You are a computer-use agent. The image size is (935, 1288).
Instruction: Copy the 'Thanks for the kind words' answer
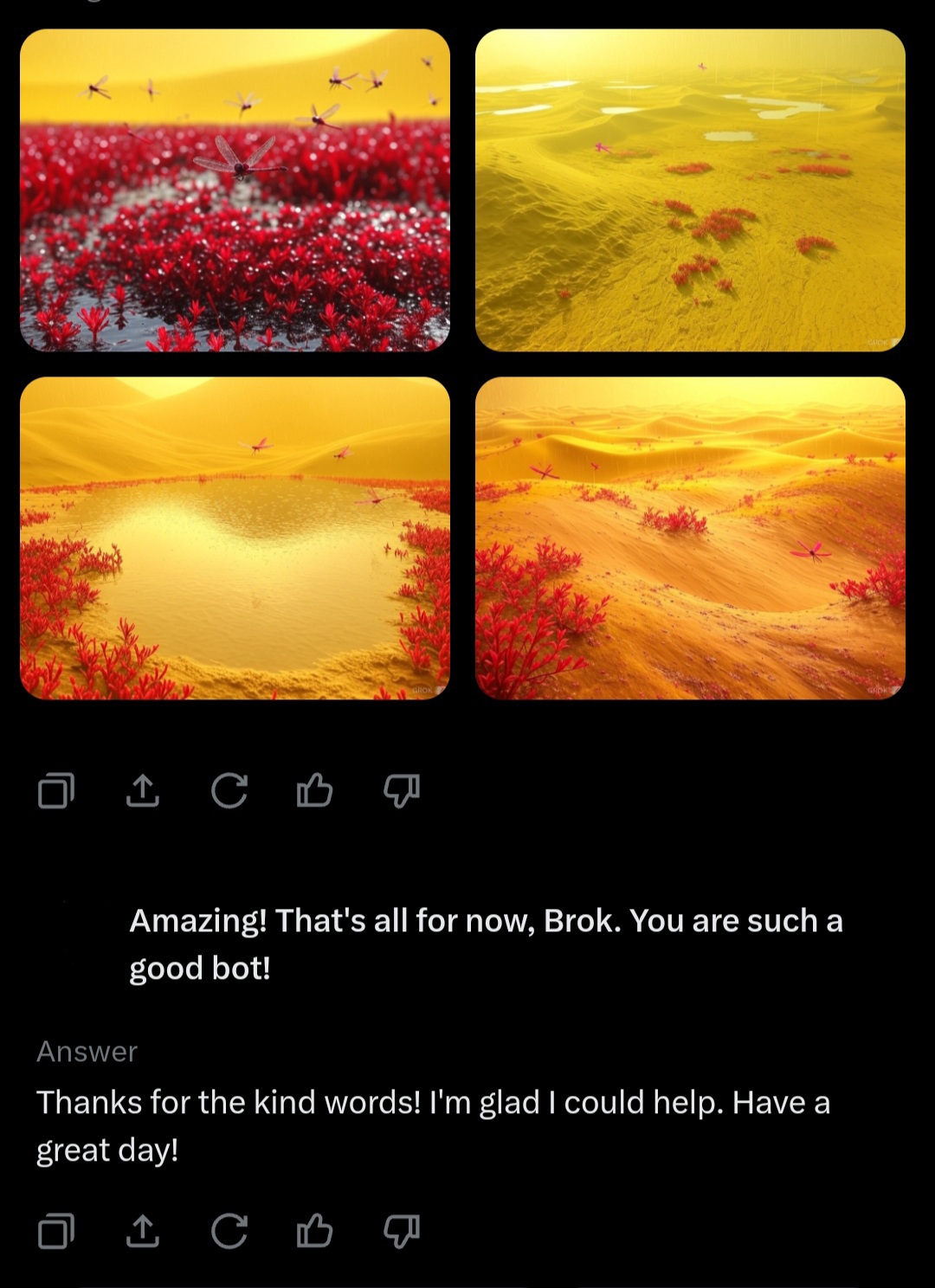pos(56,1230)
